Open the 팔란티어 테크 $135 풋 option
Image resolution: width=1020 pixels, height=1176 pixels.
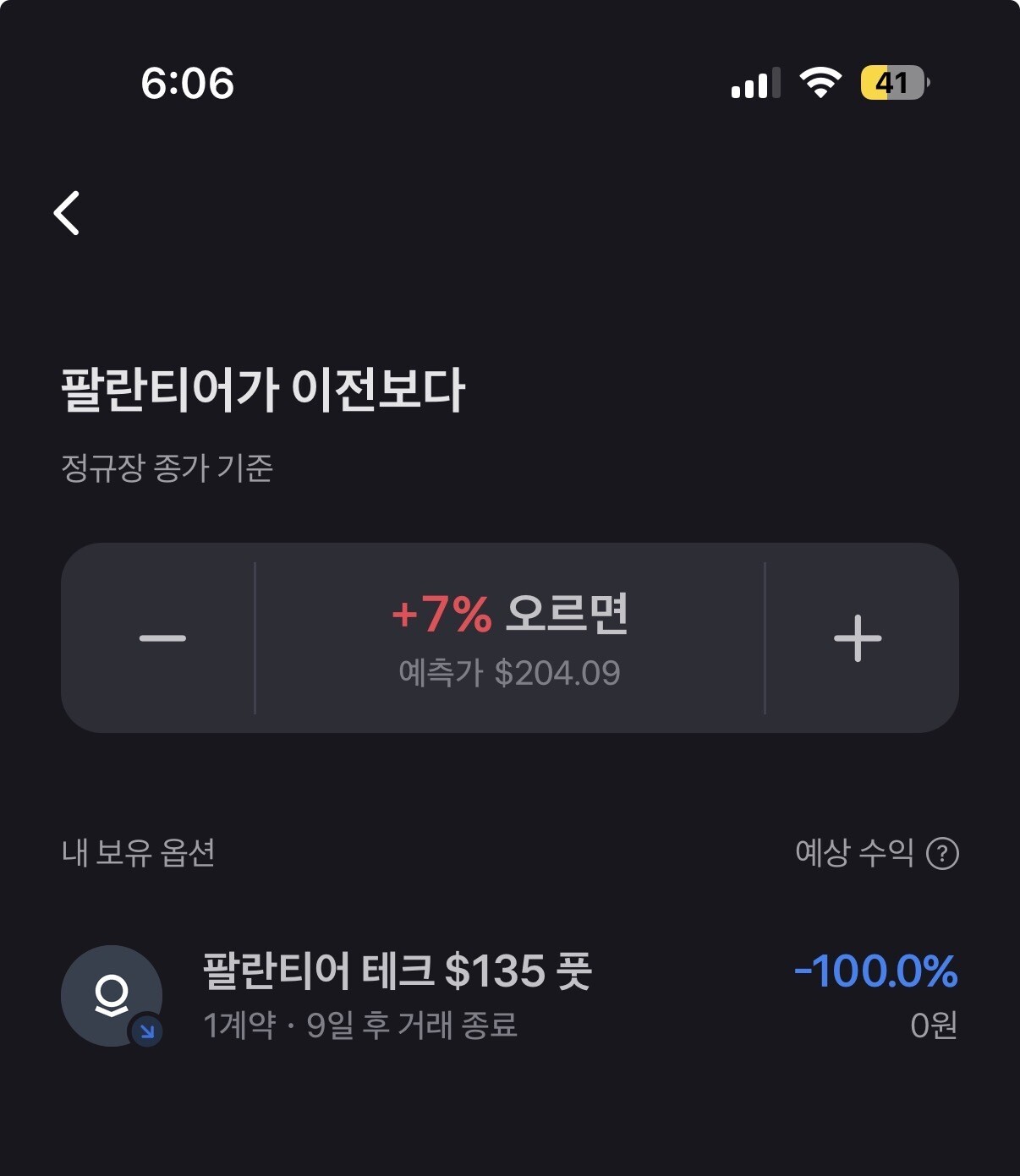click(x=398, y=994)
